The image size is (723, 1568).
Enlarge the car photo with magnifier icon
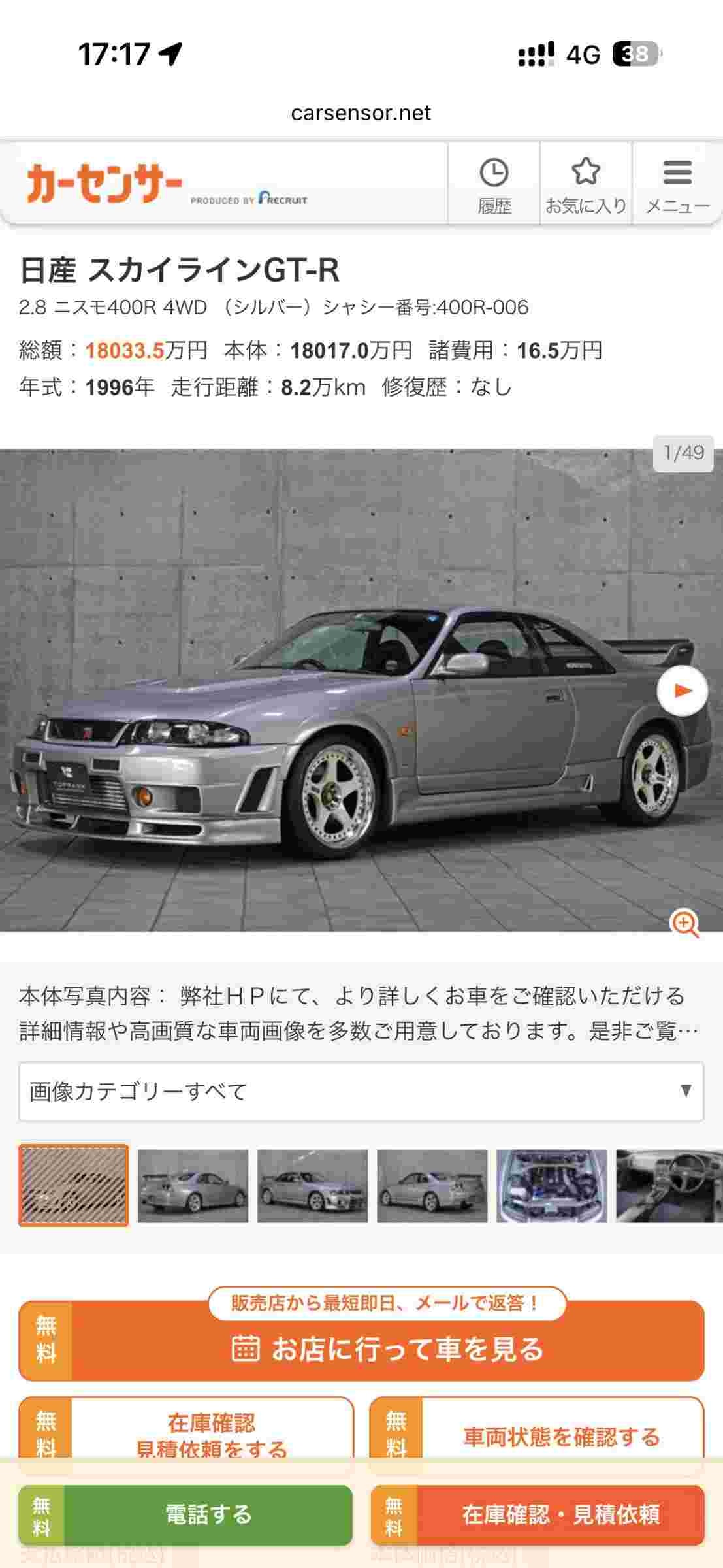tap(684, 924)
